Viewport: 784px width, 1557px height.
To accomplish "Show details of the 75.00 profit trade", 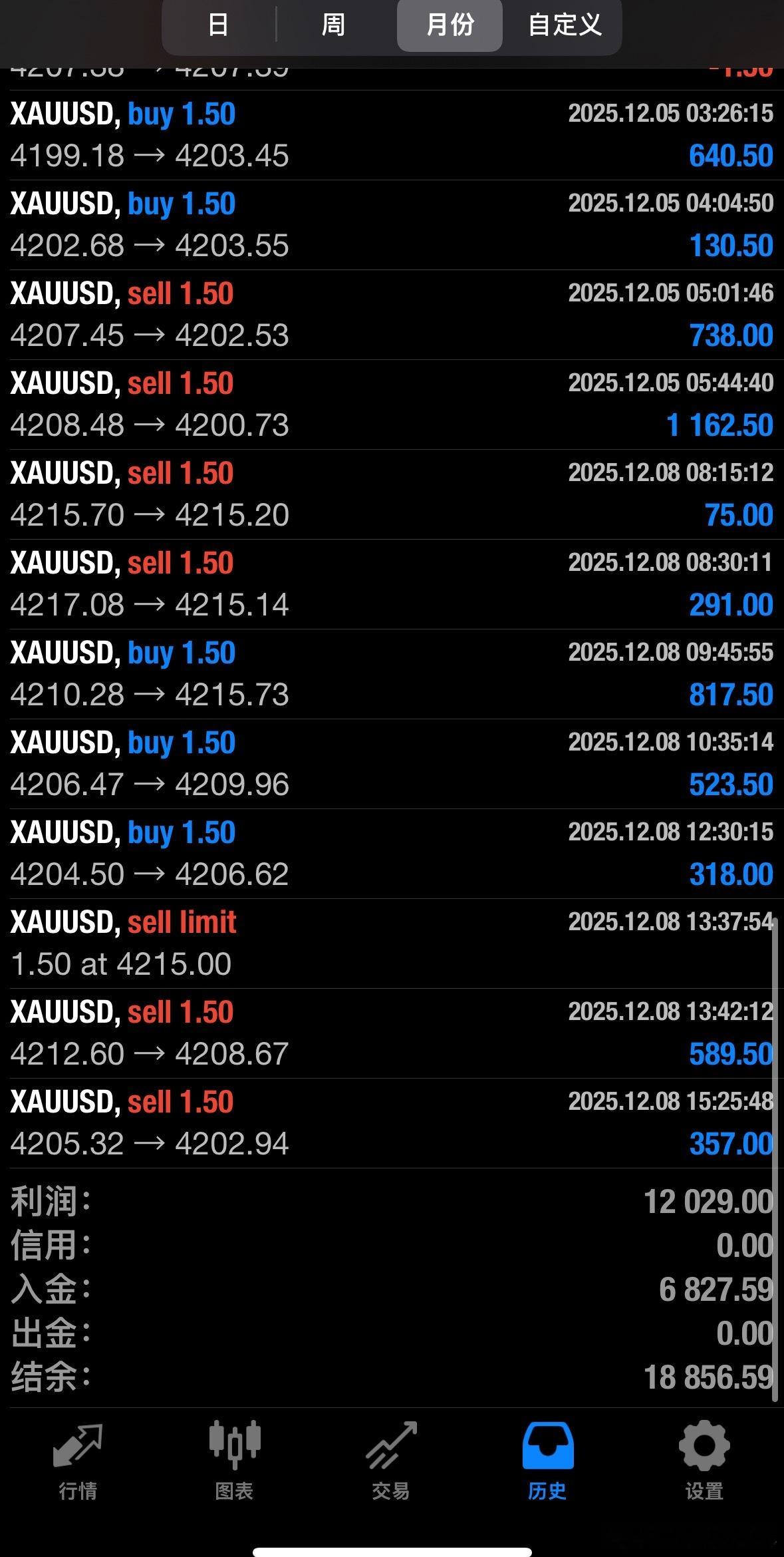I will (x=392, y=494).
